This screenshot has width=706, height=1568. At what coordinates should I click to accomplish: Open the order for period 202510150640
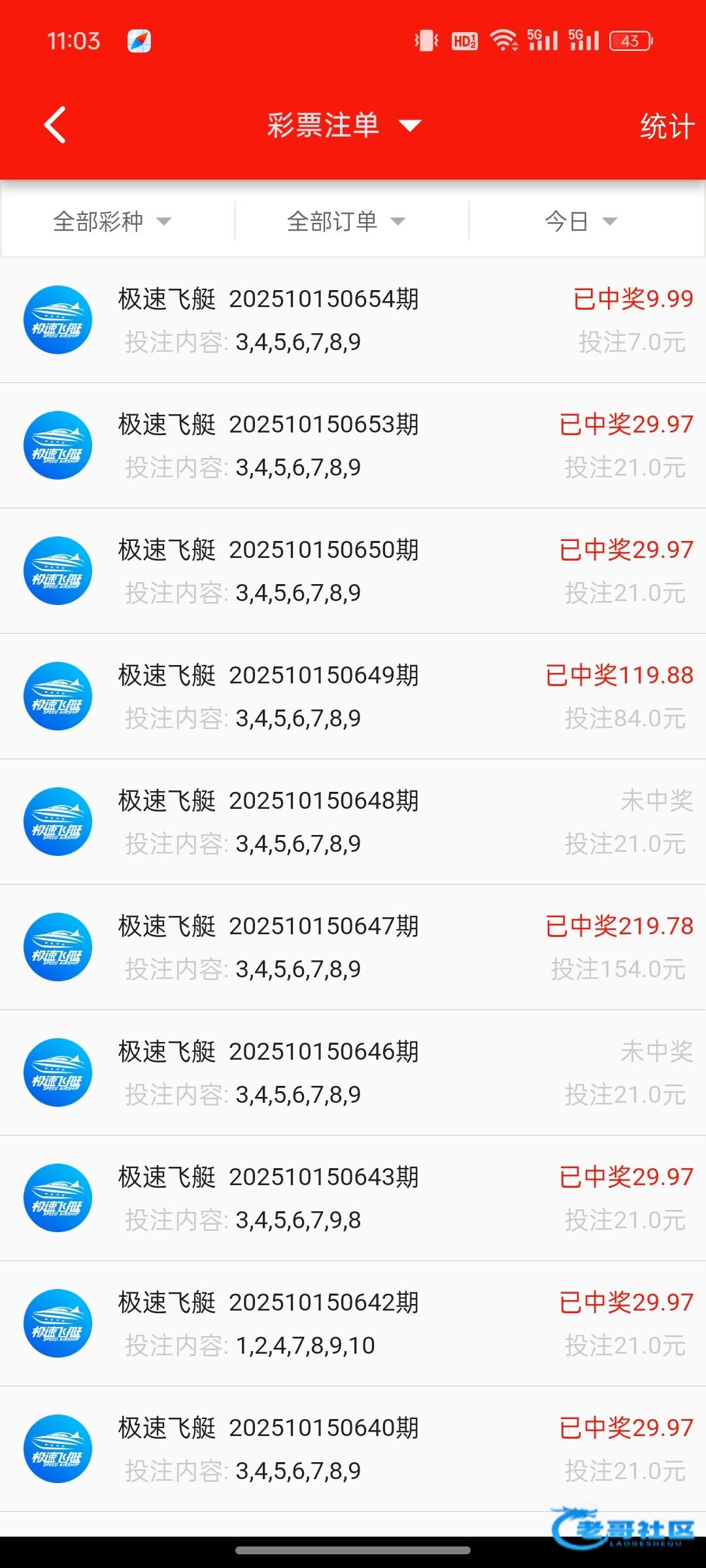353,1449
